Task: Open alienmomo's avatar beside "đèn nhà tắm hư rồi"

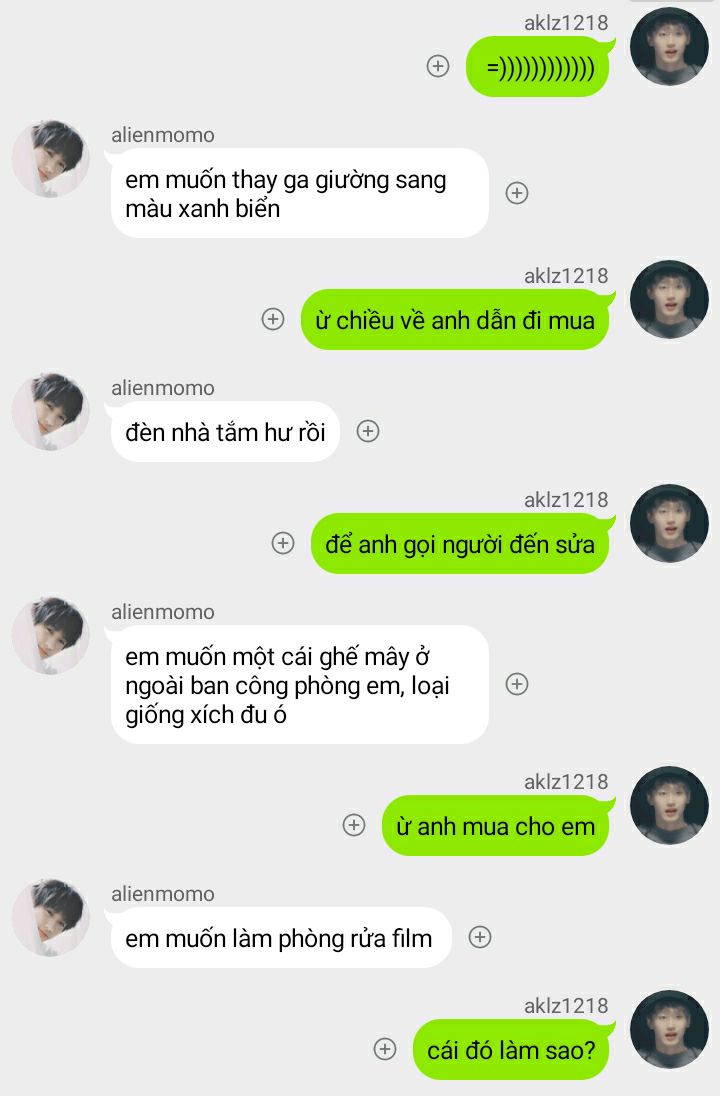Action: (50, 412)
